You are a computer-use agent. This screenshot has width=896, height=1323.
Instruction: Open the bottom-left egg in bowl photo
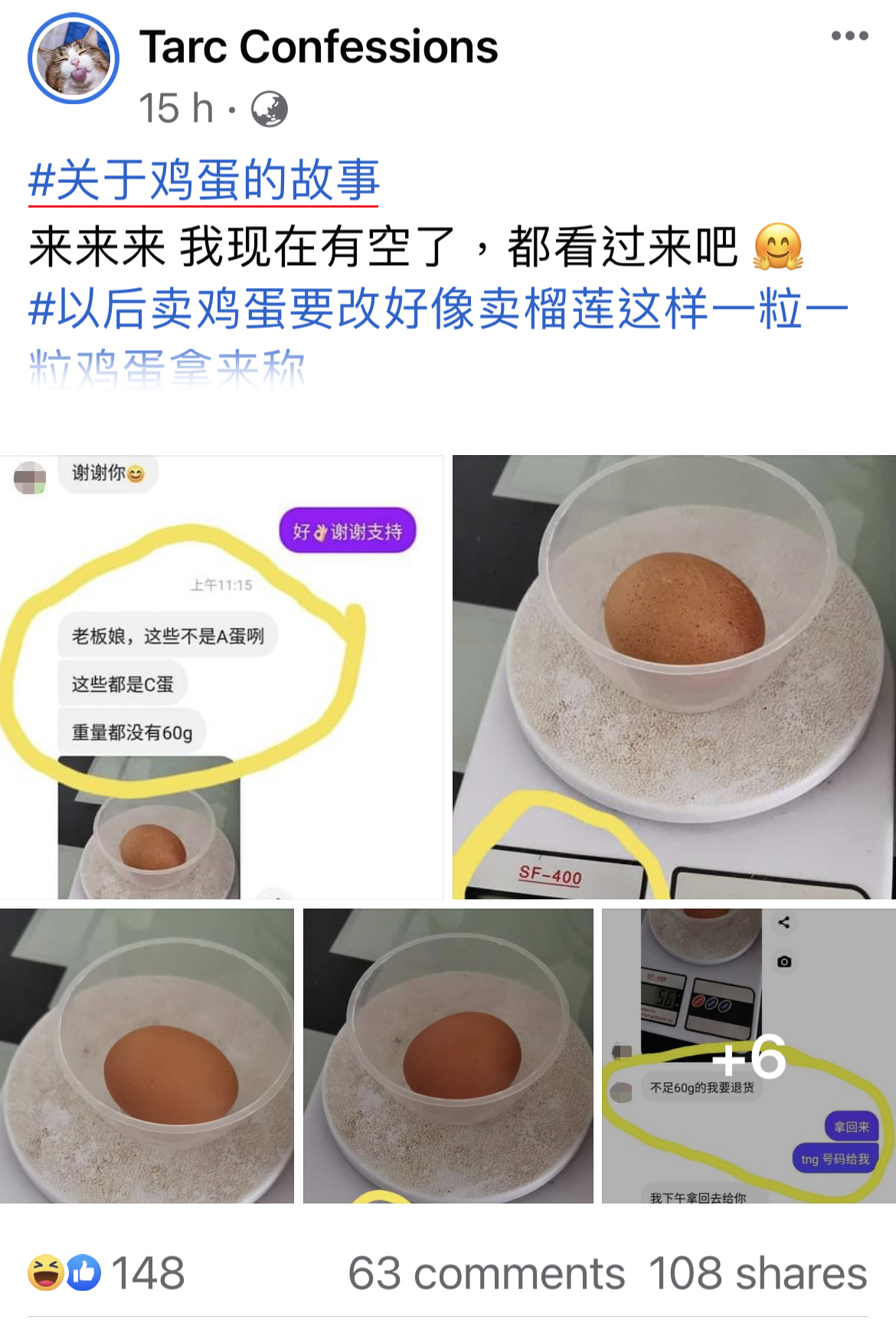(x=146, y=1056)
